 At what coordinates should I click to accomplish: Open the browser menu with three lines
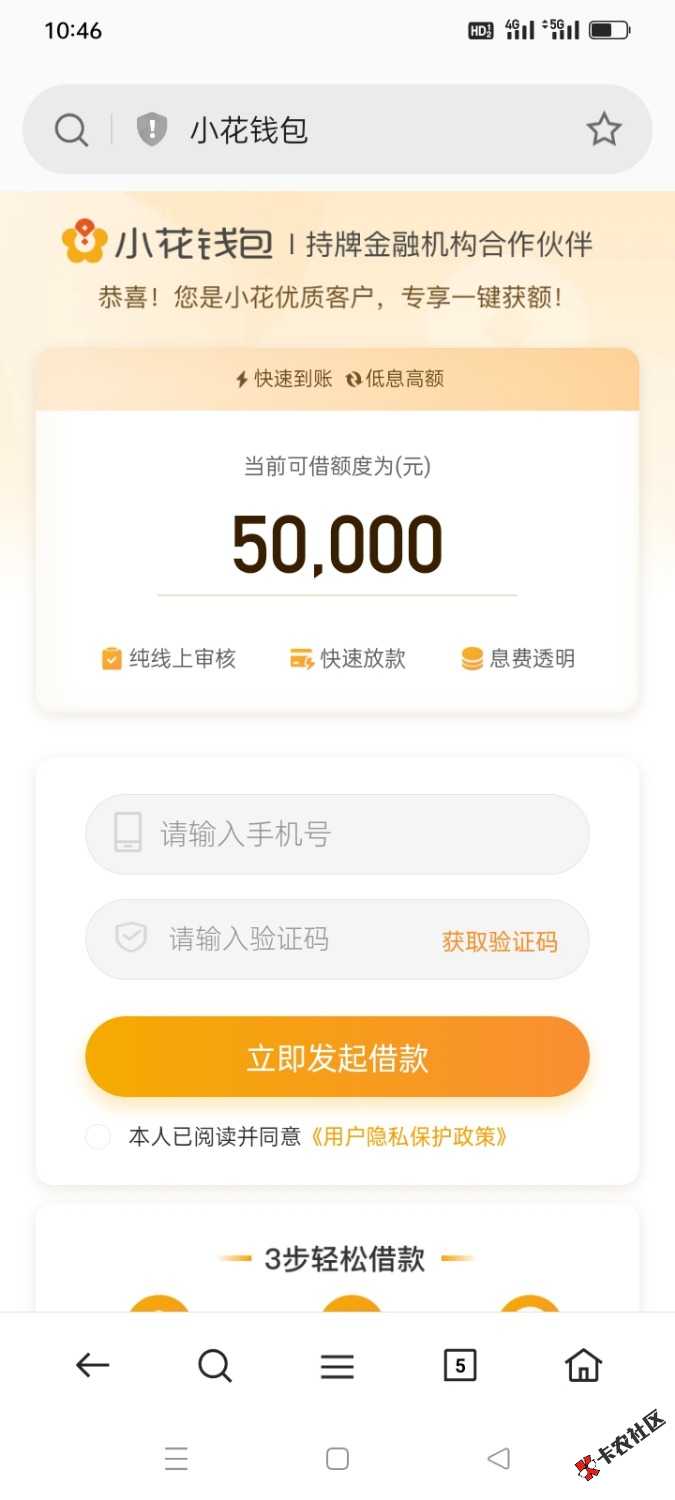tap(337, 1365)
